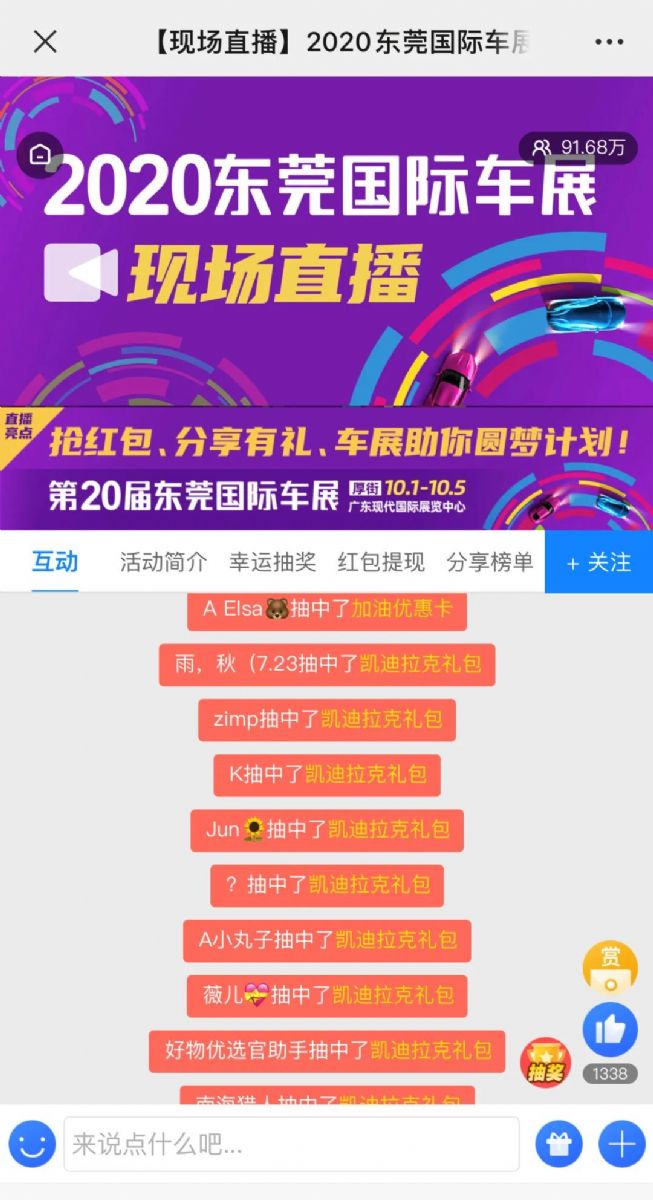Open the 分享榜单 tab
This screenshot has height=1200, width=653.
pyautogui.click(x=490, y=562)
